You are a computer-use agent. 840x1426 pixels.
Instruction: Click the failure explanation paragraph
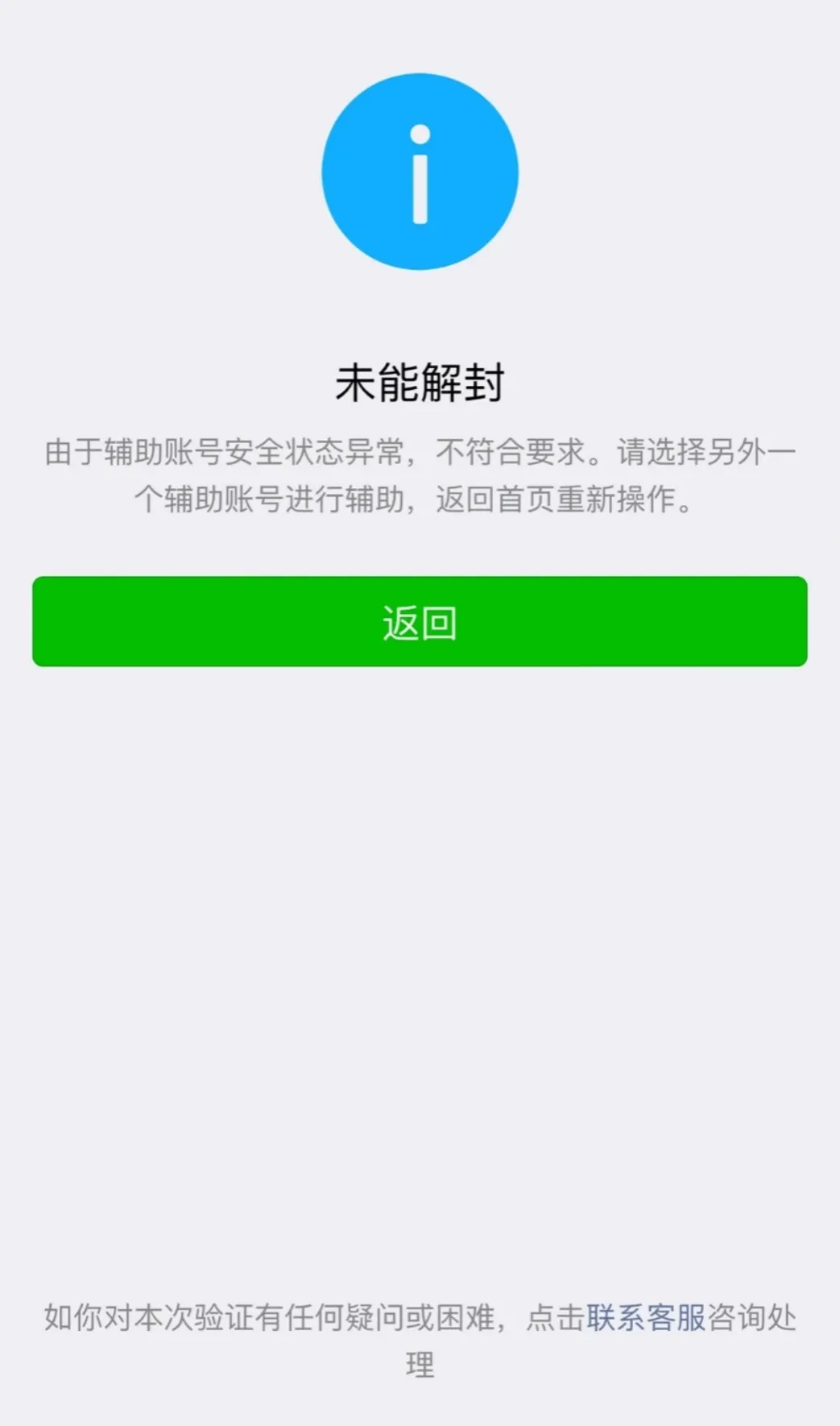click(420, 477)
